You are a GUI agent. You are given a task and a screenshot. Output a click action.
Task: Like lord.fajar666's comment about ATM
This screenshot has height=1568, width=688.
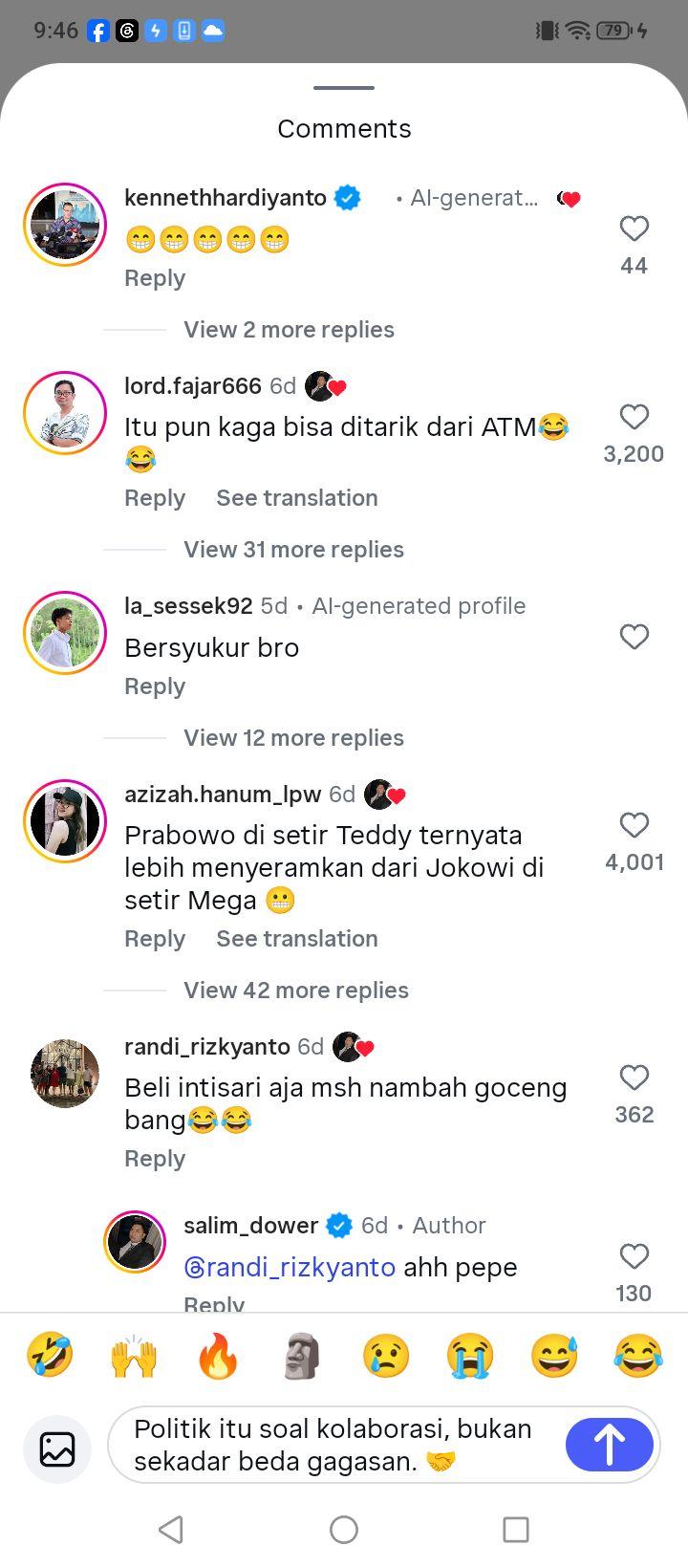click(x=634, y=417)
